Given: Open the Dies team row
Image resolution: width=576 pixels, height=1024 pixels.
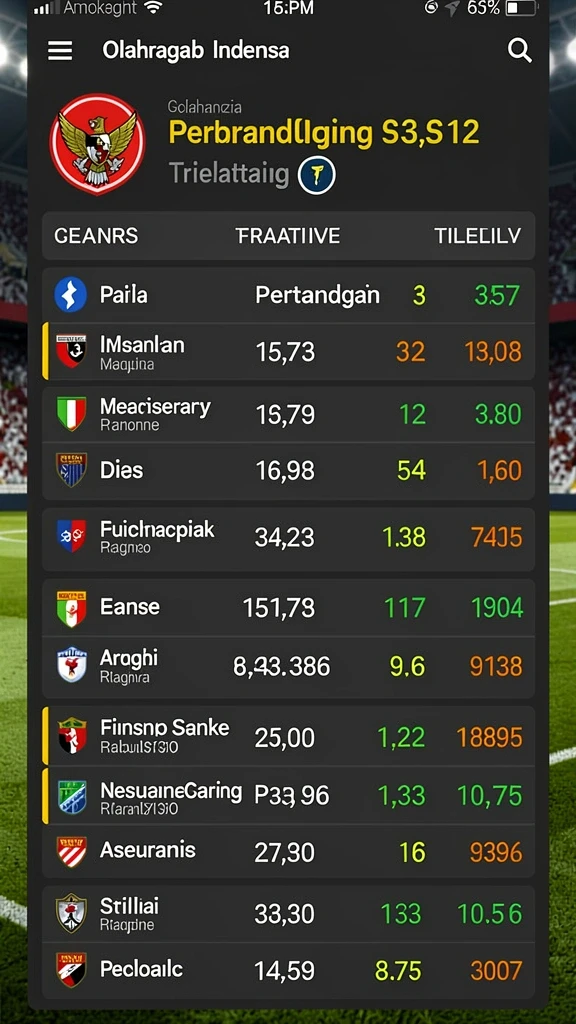Looking at the screenshot, I should click(x=288, y=471).
